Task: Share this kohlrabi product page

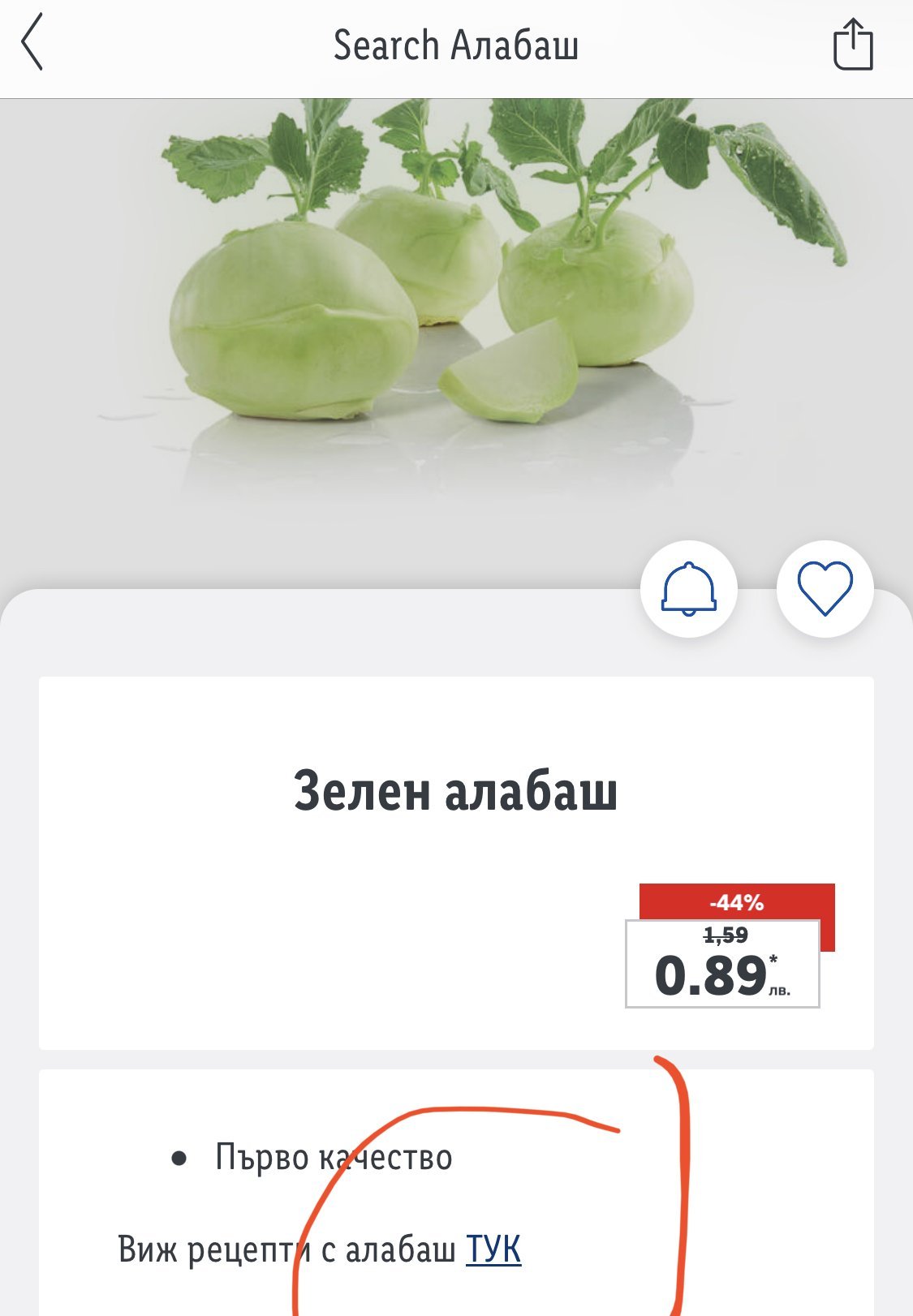Action: 853,45
